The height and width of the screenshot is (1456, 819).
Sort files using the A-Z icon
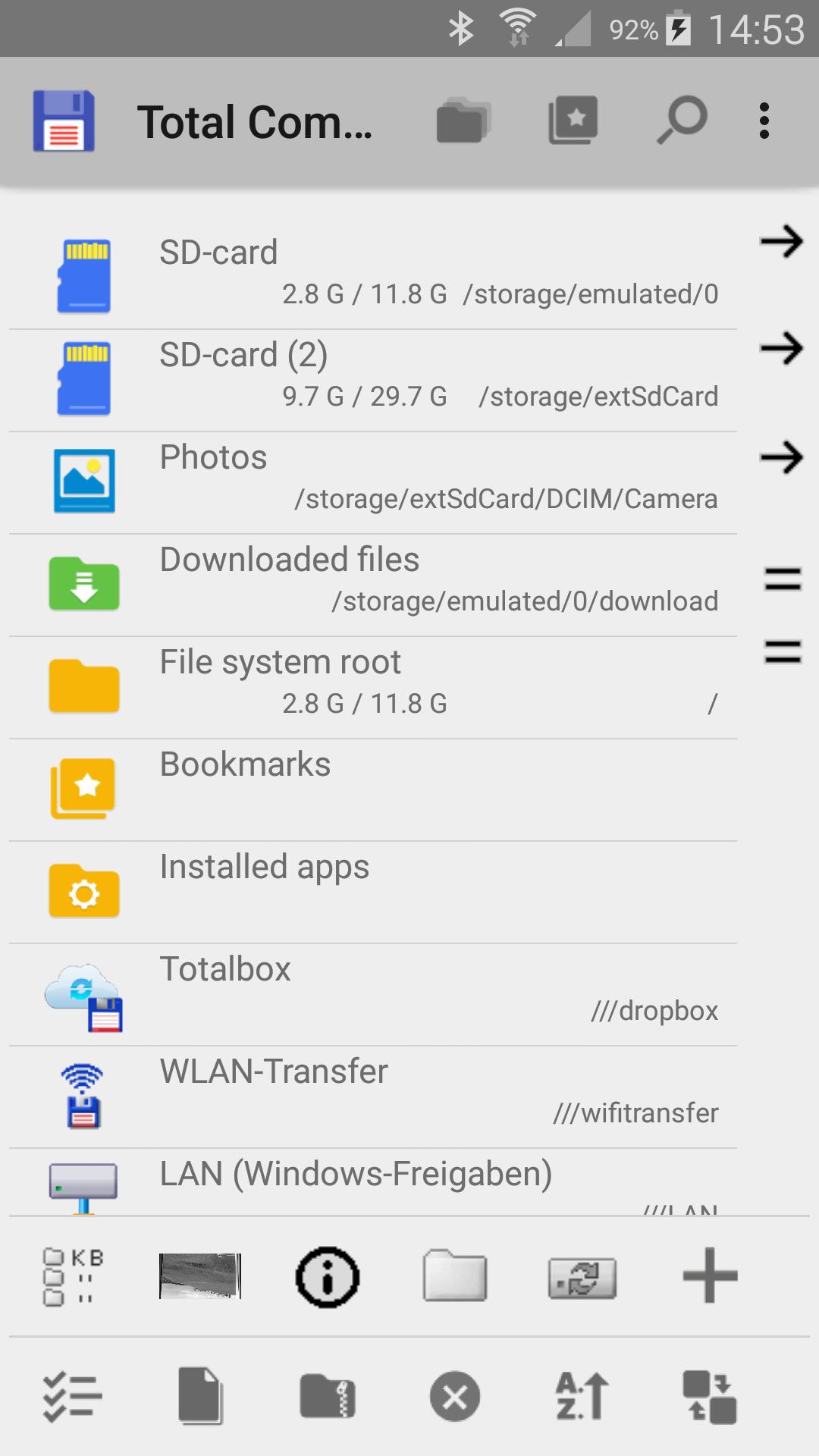(582, 1396)
